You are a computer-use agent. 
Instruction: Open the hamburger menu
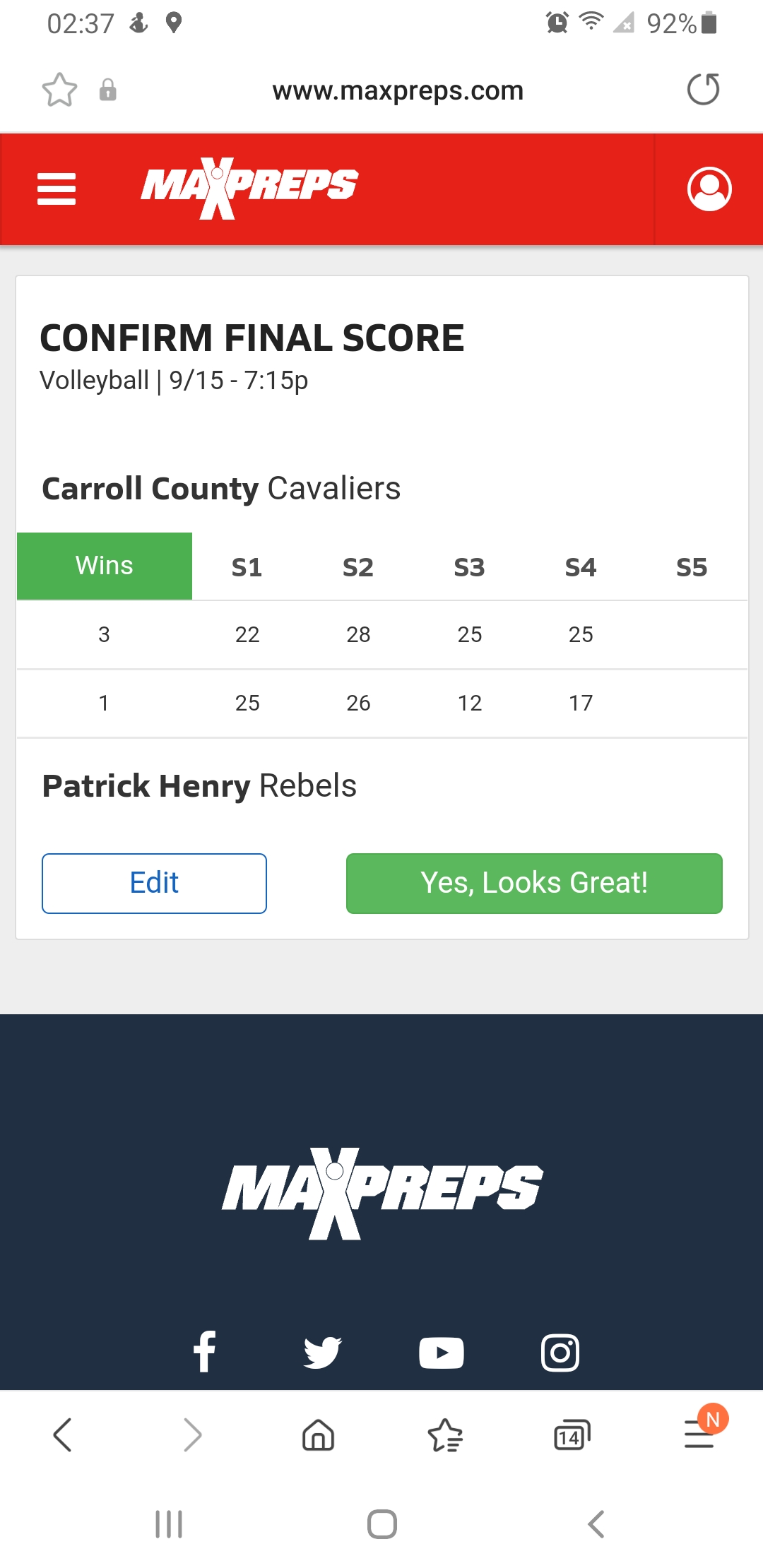tap(57, 189)
